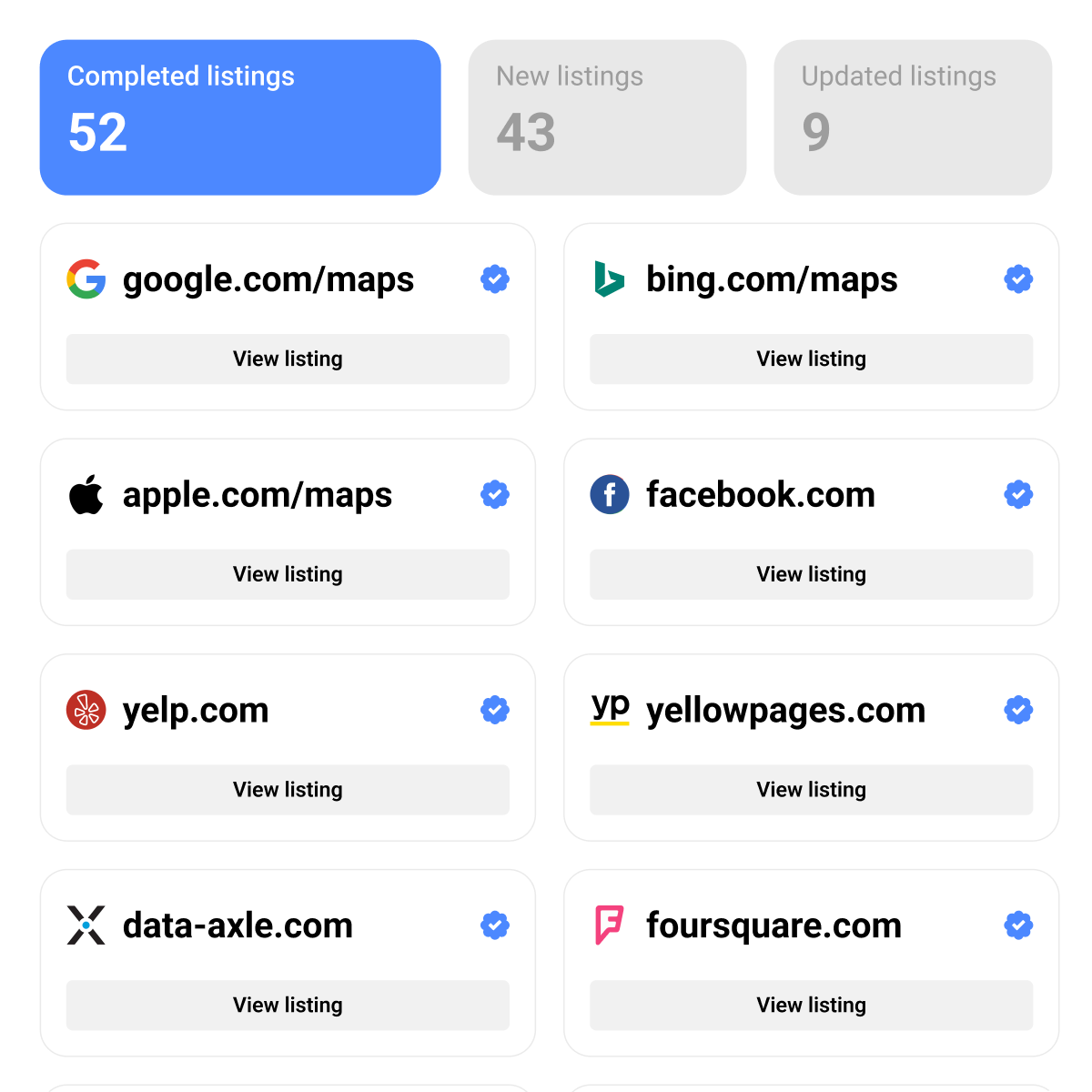This screenshot has width=1092, height=1092.
Task: View listing for data-axle.com
Action: (288, 1005)
